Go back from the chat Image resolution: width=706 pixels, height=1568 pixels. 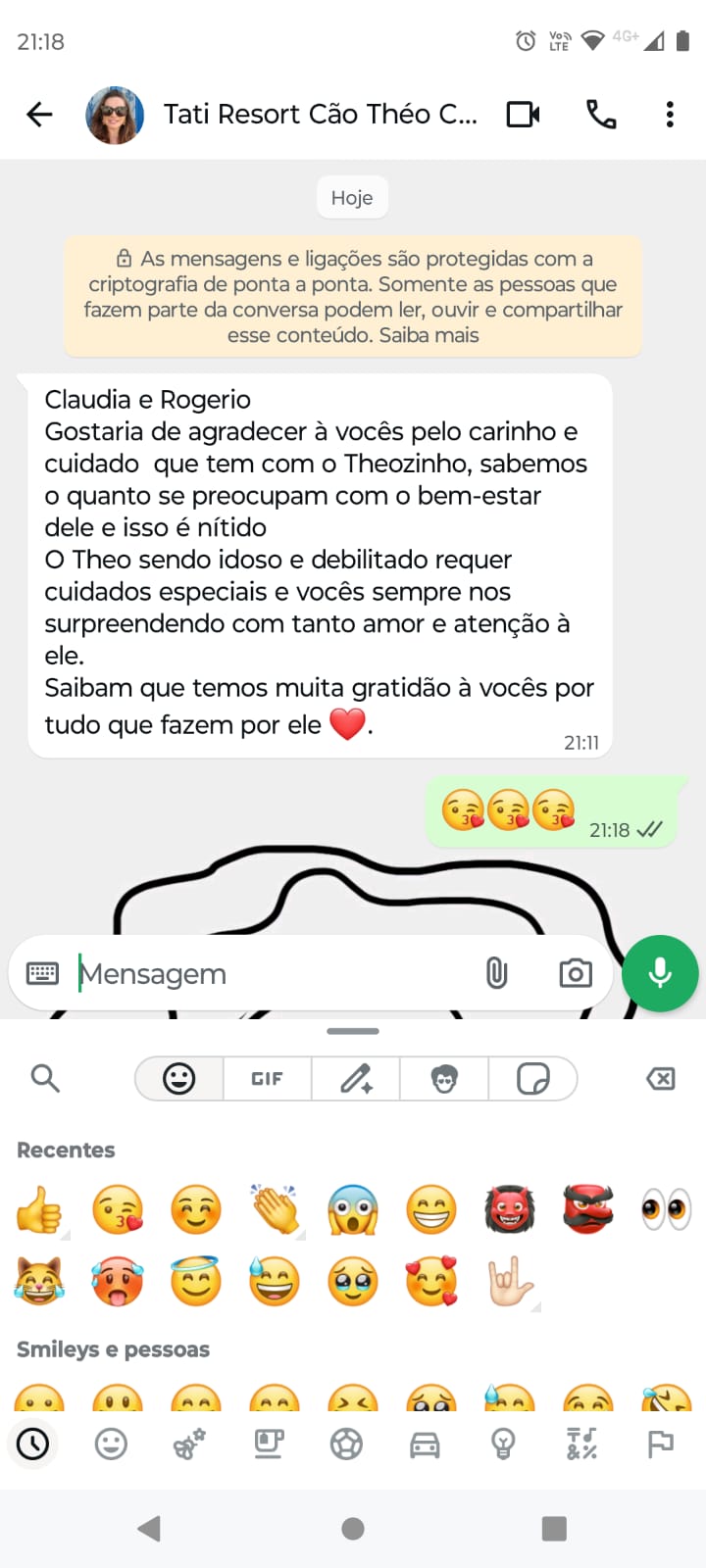pos(39,115)
